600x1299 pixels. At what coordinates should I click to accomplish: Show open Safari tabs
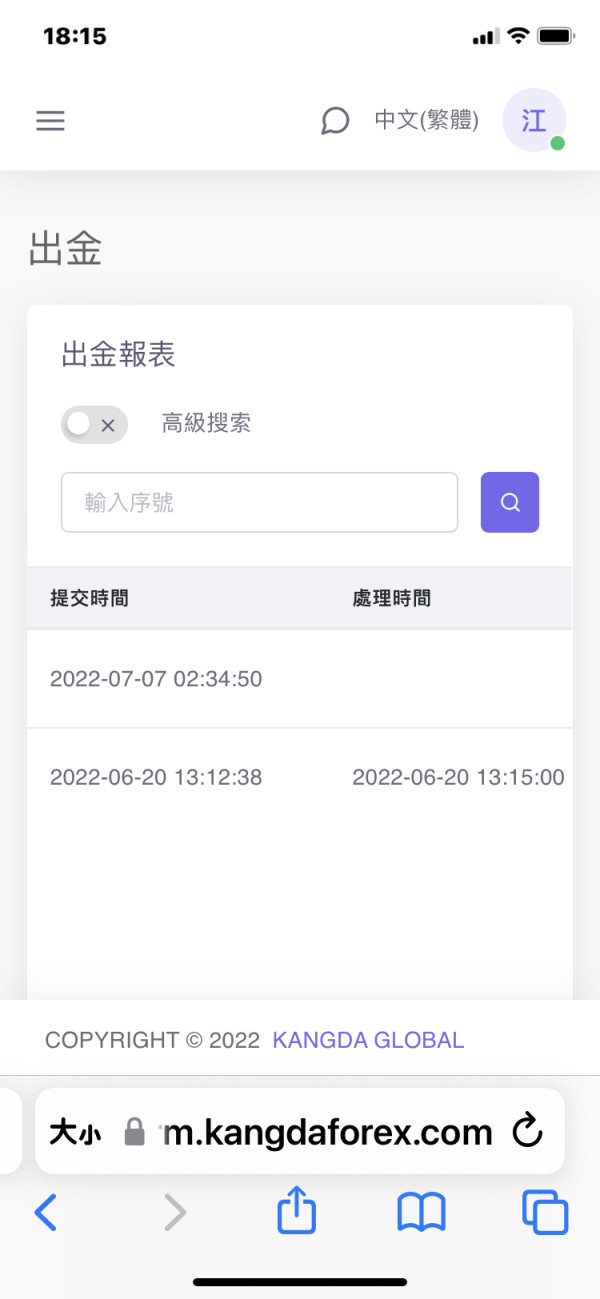point(545,1213)
